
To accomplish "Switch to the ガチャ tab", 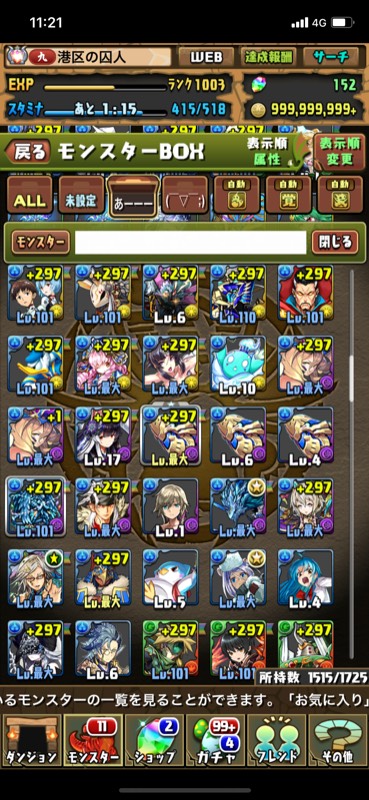I will pos(215,740).
